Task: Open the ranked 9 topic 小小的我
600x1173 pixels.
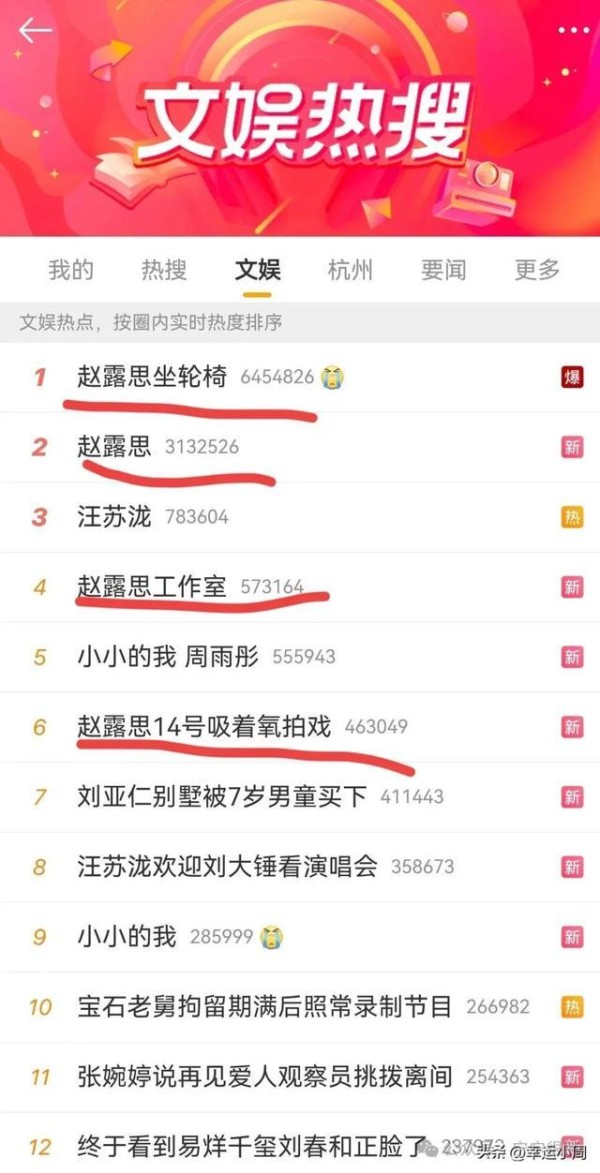Action: (300, 937)
